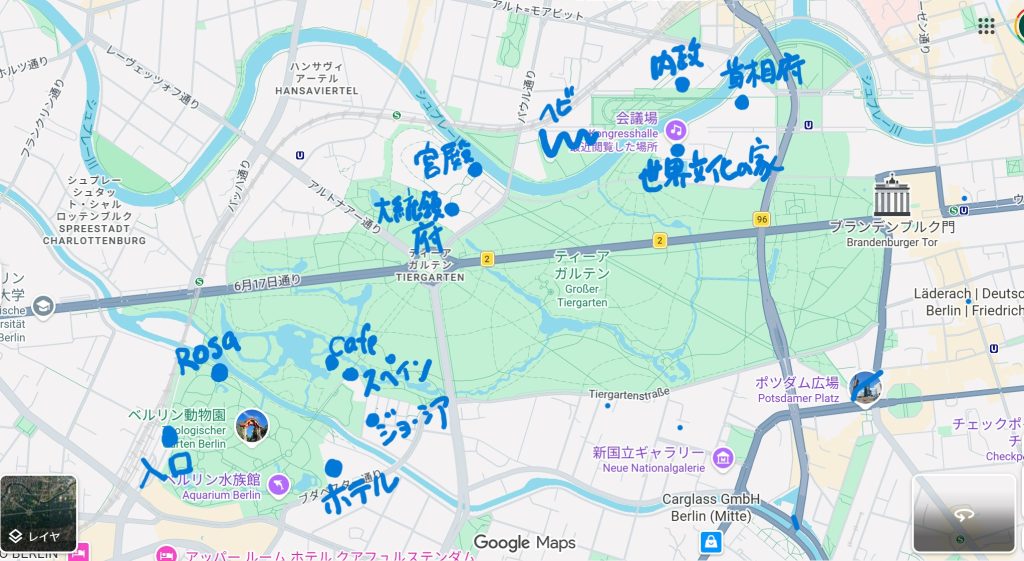The height and width of the screenshot is (561, 1024).
Task: Open the map layers switcher
Action: pyautogui.click(x=38, y=513)
